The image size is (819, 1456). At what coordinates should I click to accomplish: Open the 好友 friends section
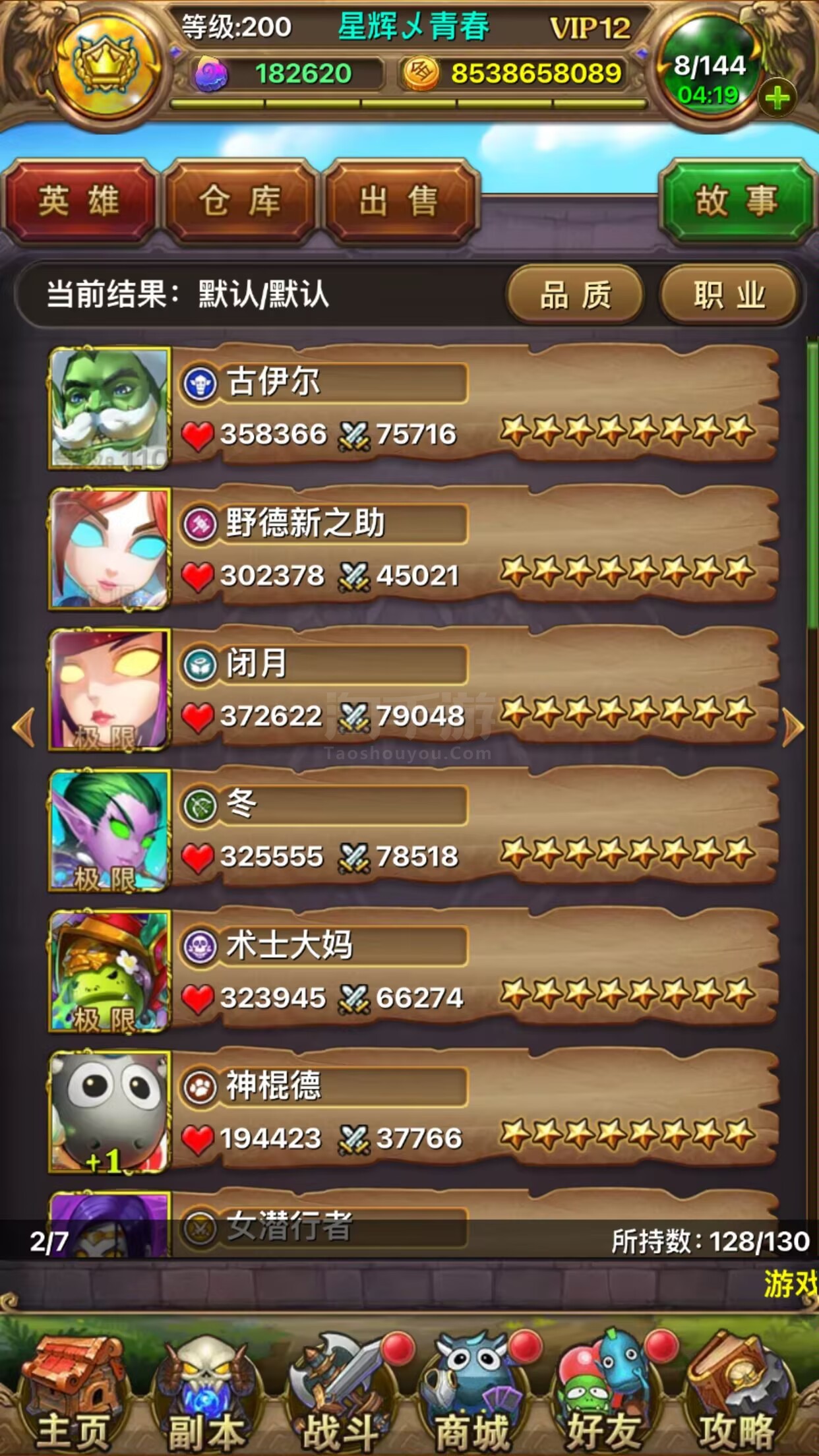point(603,1391)
